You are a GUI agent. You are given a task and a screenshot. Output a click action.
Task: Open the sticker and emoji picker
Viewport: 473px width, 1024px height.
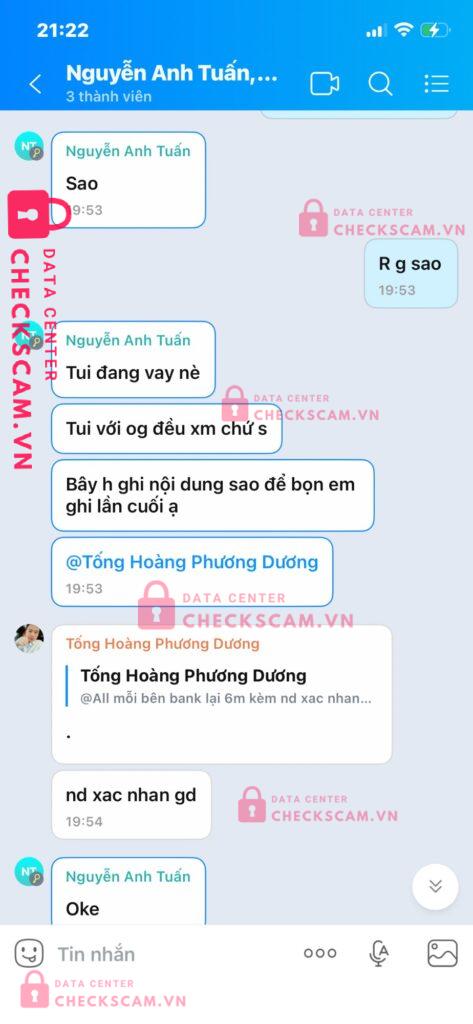click(29, 953)
